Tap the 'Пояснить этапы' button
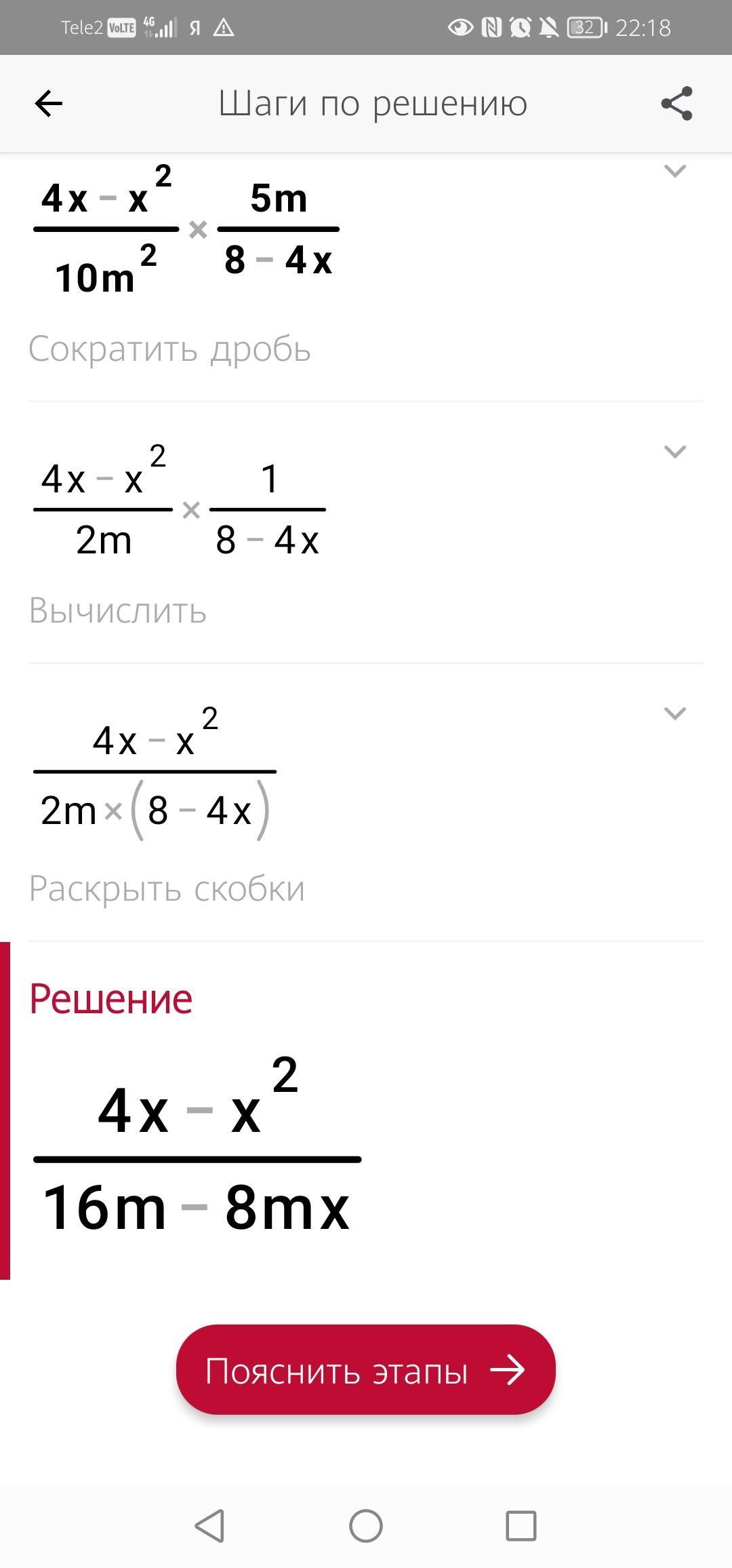The width and height of the screenshot is (732, 1568). [366, 1370]
